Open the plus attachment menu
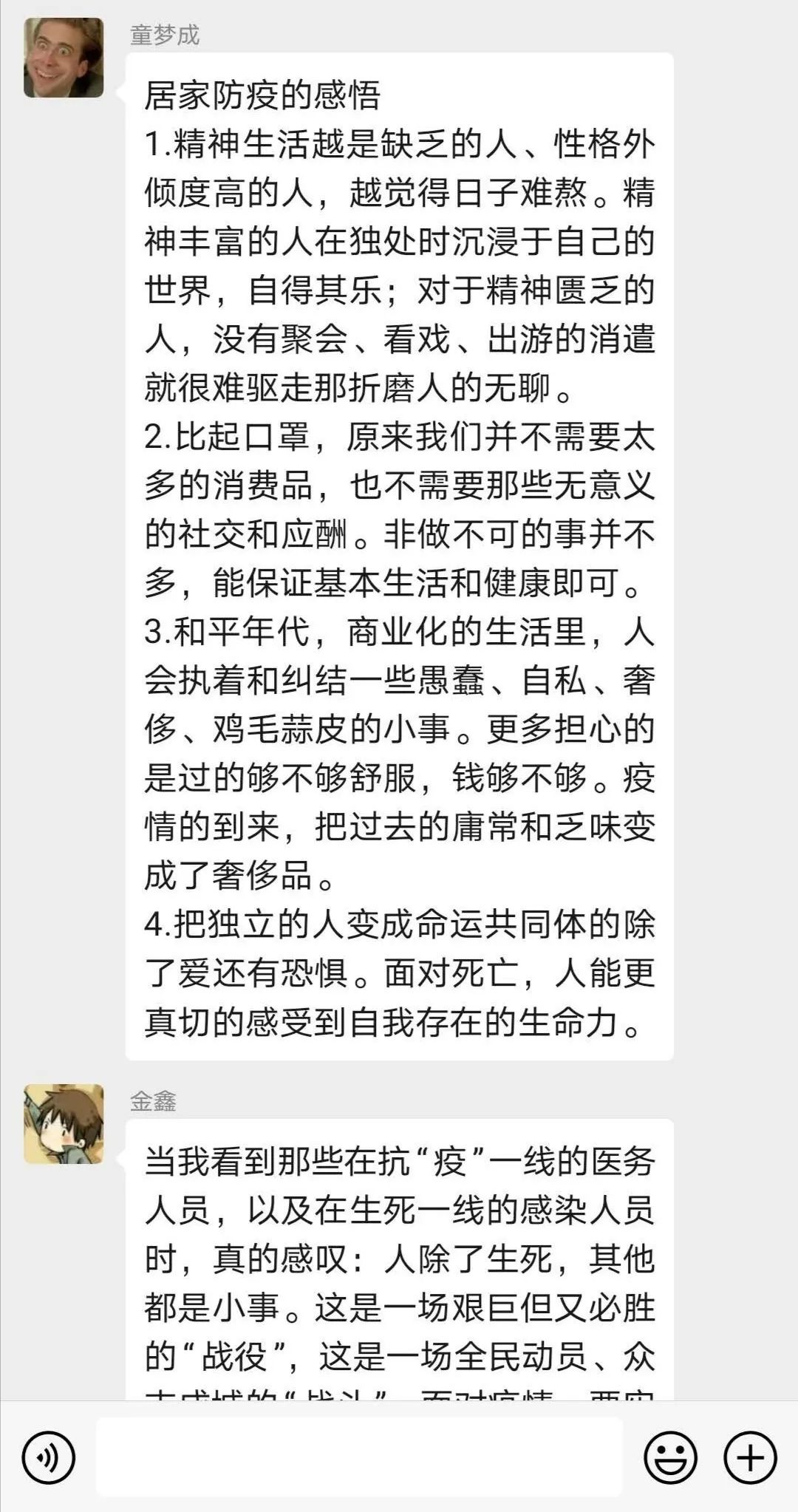Image resolution: width=798 pixels, height=1512 pixels. pyautogui.click(x=749, y=1458)
